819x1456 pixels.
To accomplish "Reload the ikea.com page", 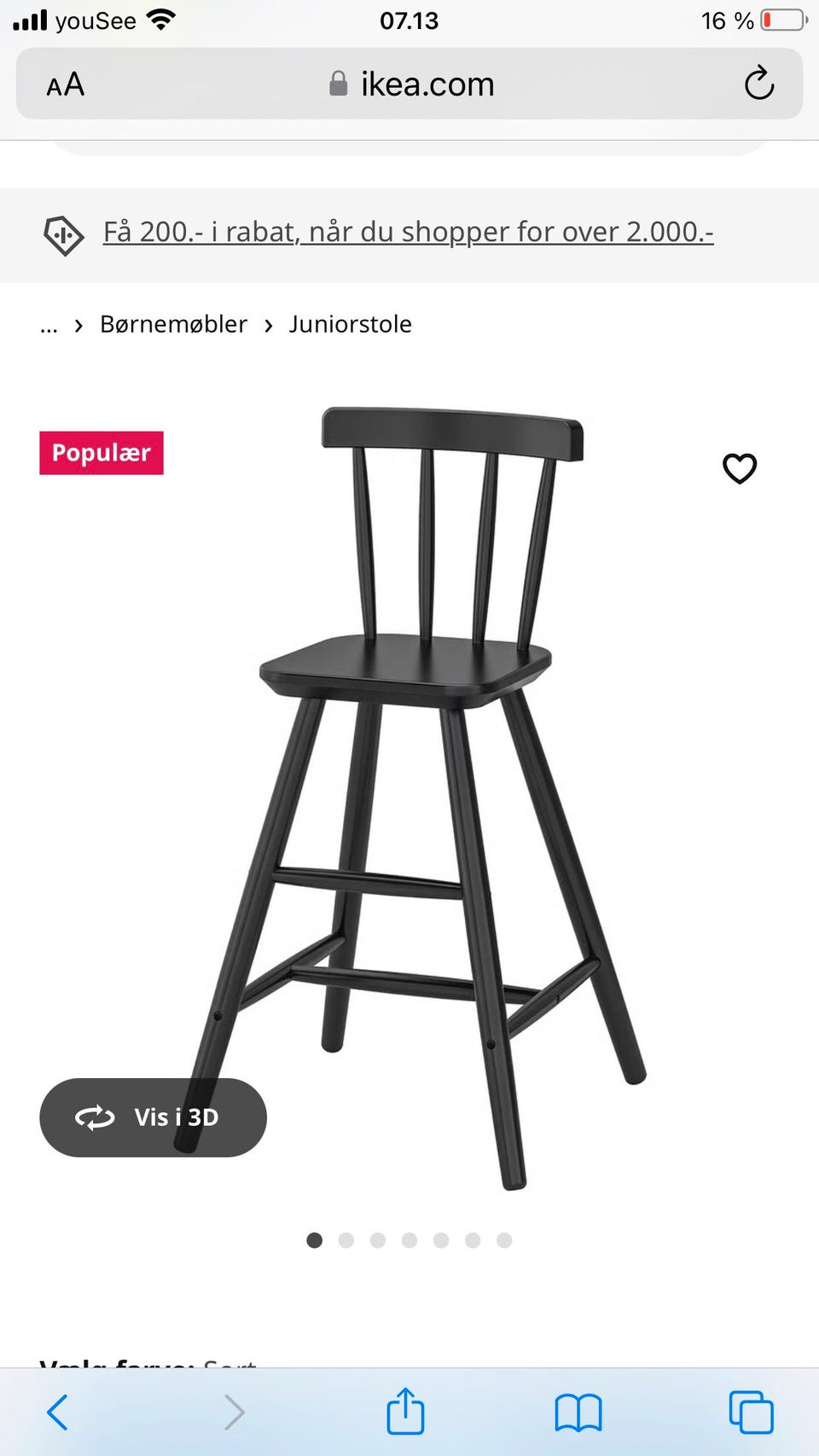I will point(758,84).
